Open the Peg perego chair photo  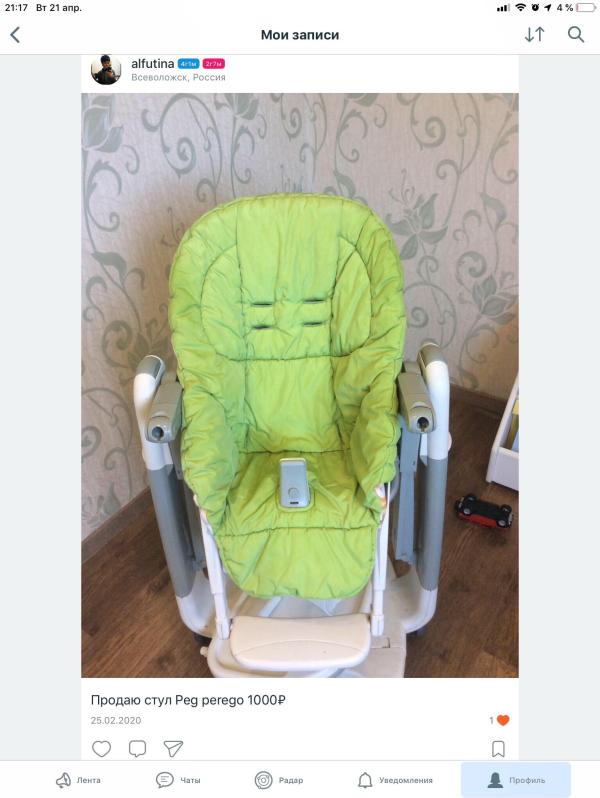[x=300, y=385]
